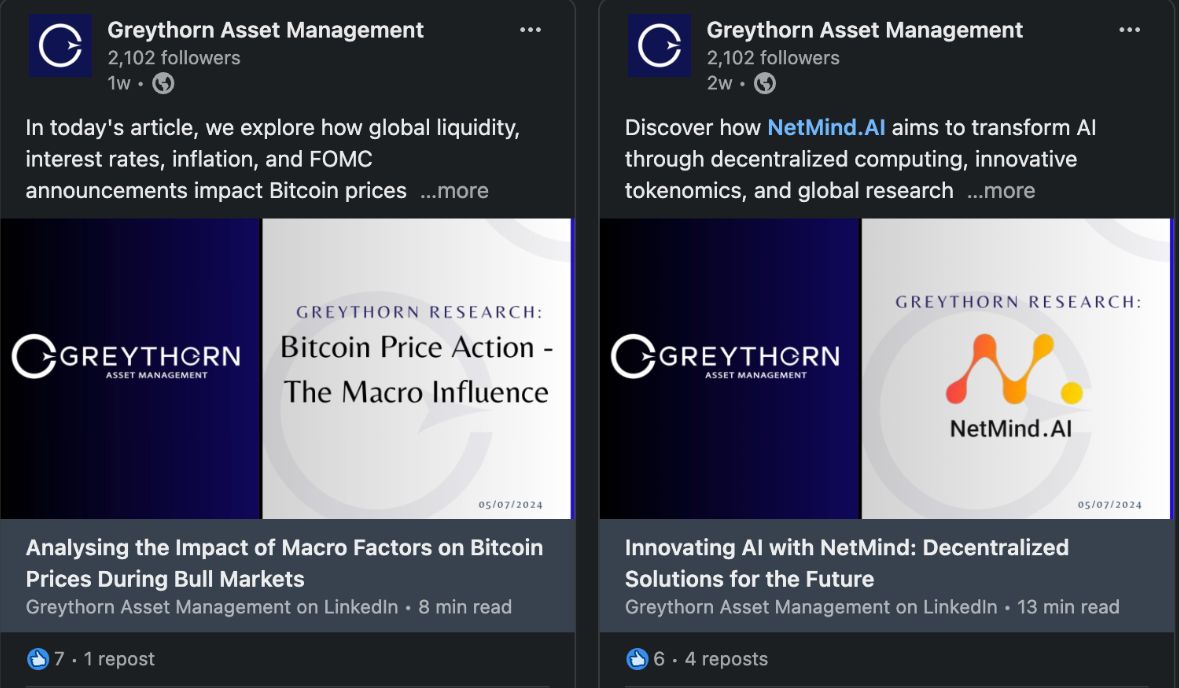Open the Greythorn logo avatar on the NetMind post
The image size is (1179, 688).
(x=659, y=45)
